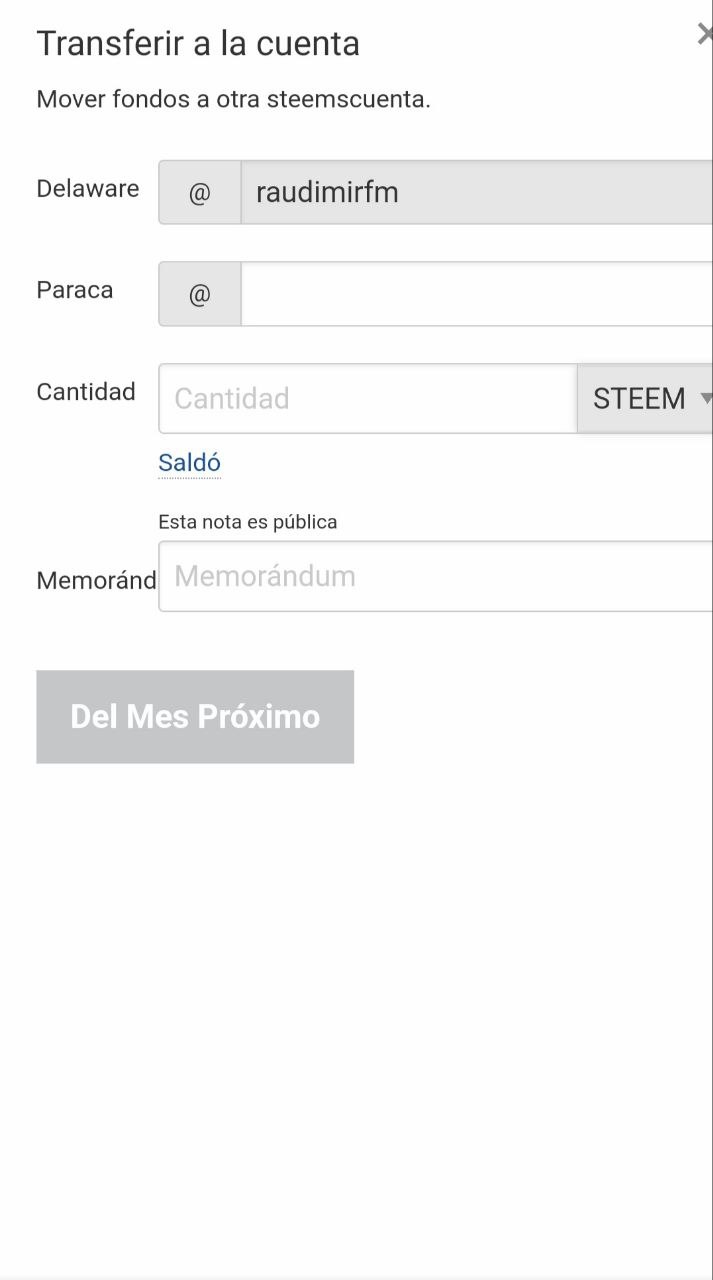Tap the Paraca recipient account field

tap(475, 294)
